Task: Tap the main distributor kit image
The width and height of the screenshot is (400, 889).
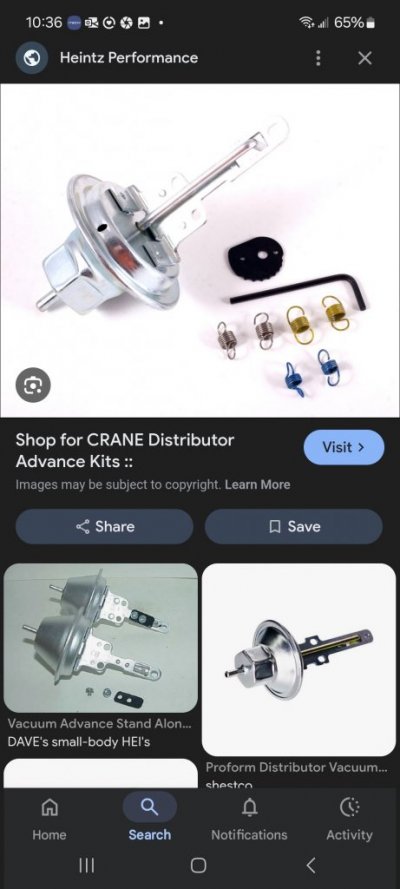Action: (x=200, y=251)
